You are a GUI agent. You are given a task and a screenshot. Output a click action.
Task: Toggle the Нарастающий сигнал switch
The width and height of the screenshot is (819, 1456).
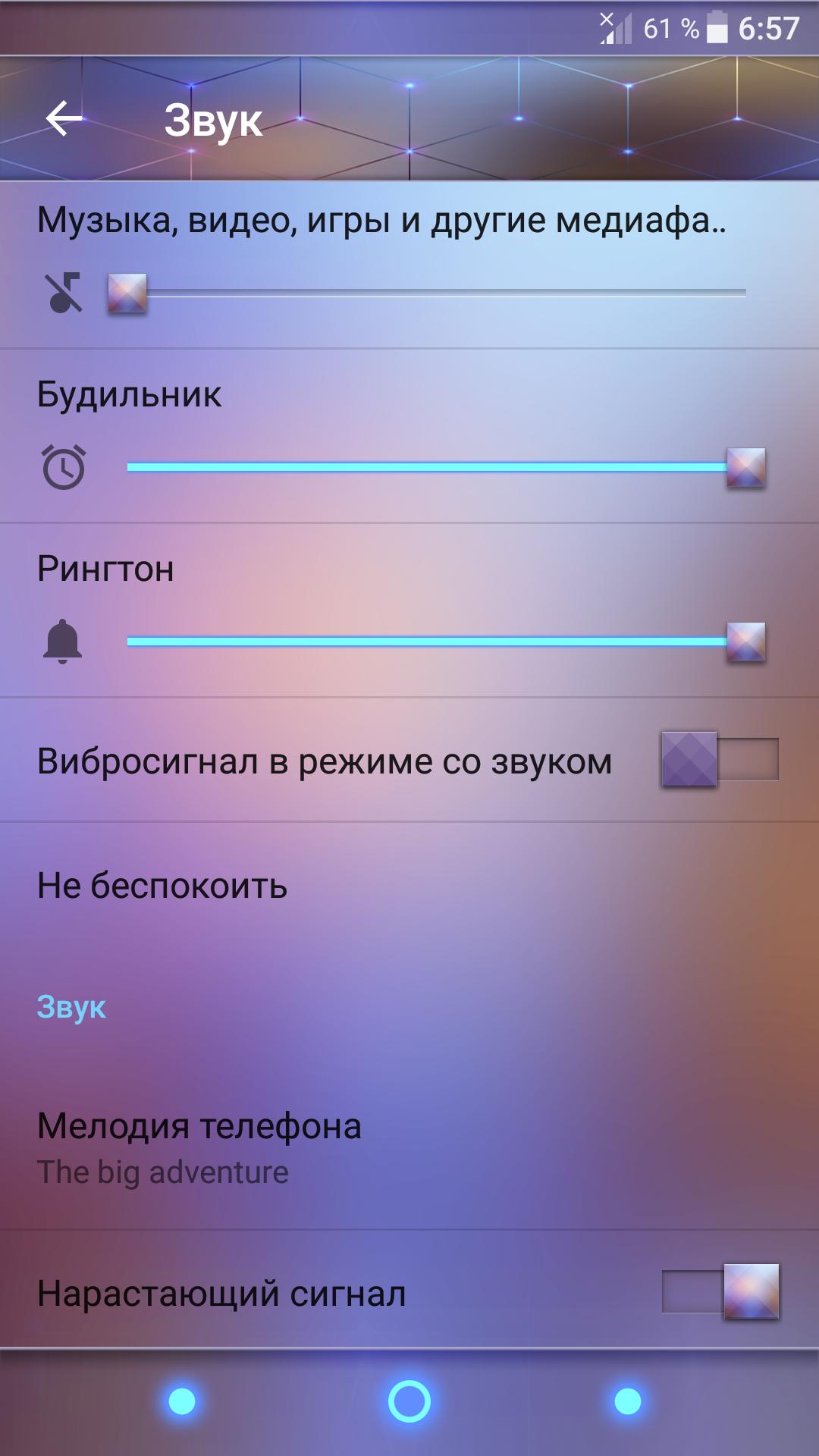pos(720,1291)
